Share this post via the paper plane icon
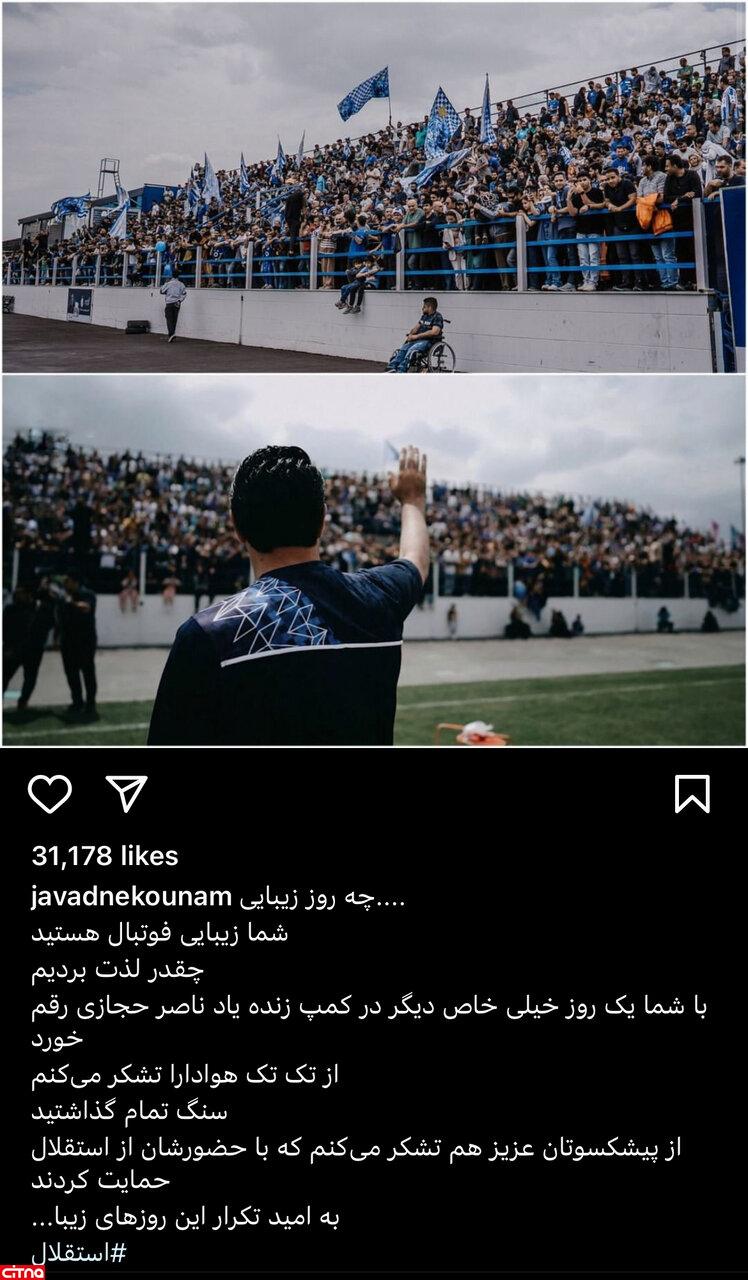This screenshot has height=1280, width=748. (127, 794)
